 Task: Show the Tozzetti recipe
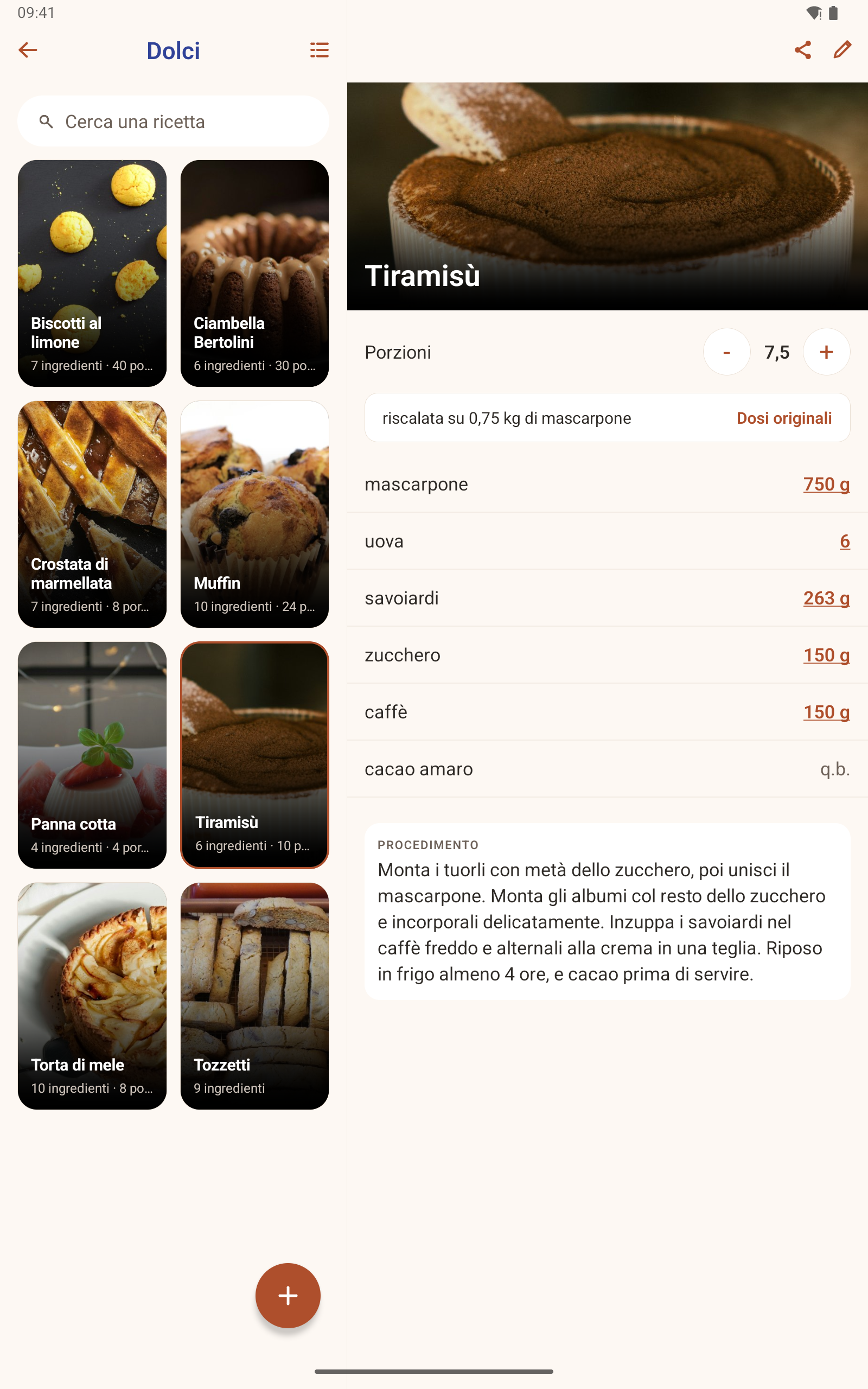255,996
